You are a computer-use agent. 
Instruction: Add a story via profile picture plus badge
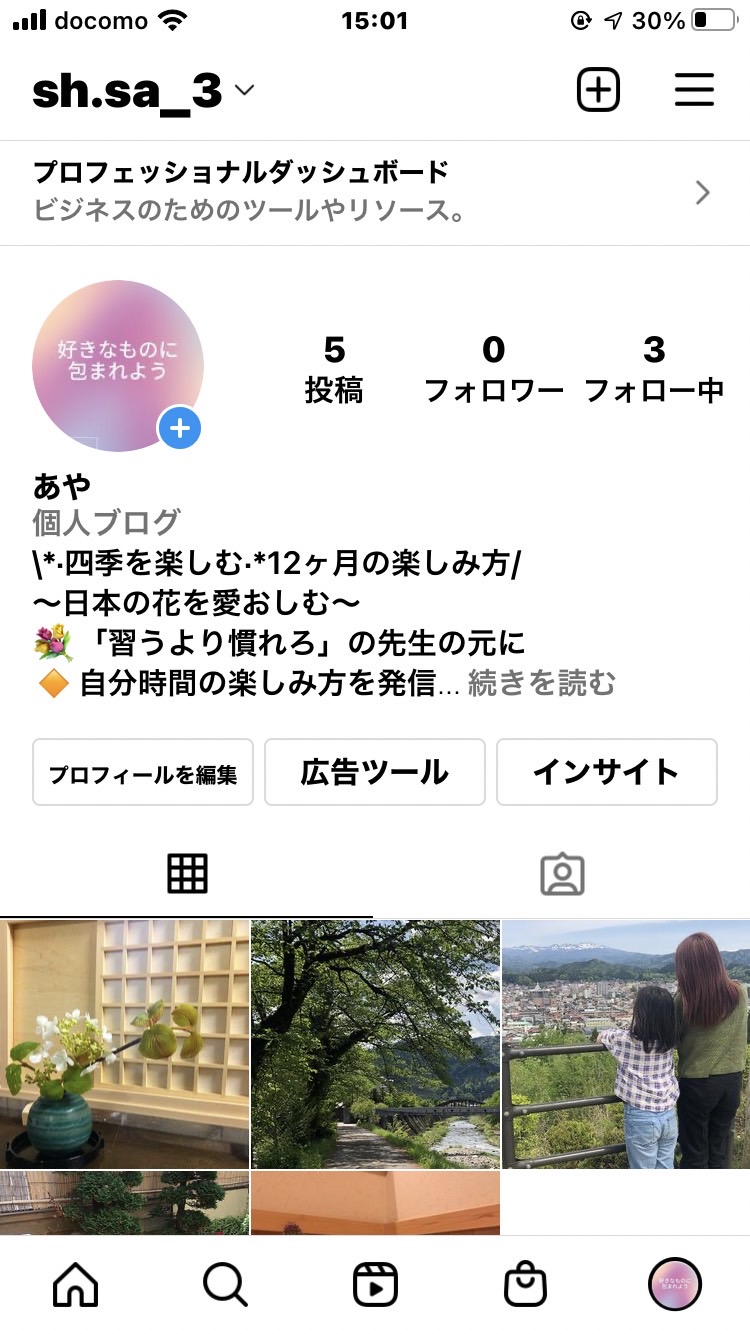(180, 429)
